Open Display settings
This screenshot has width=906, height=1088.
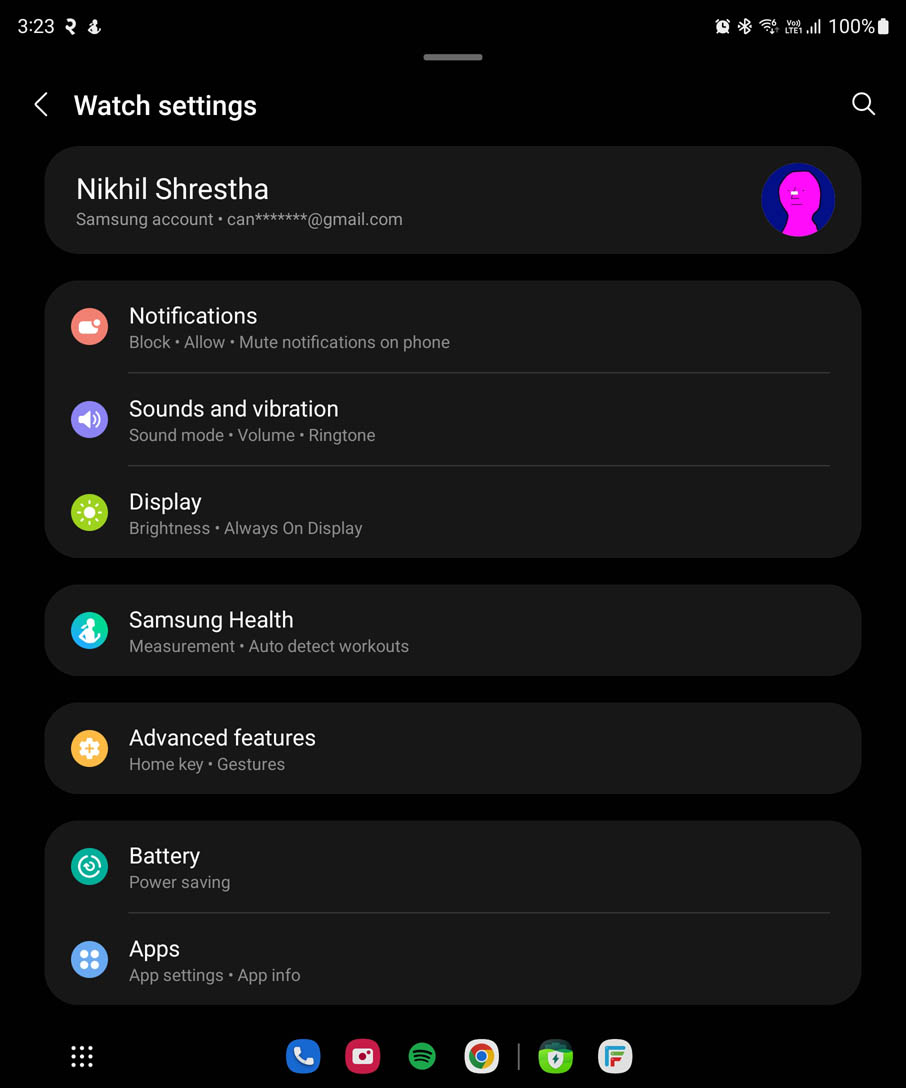[452, 513]
